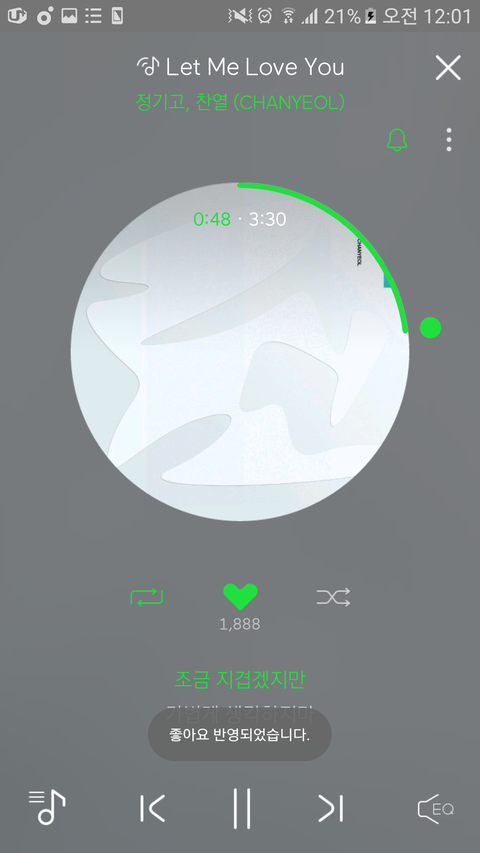480x853 pixels.
Task: Open the three-dot overflow menu
Action: (448, 140)
